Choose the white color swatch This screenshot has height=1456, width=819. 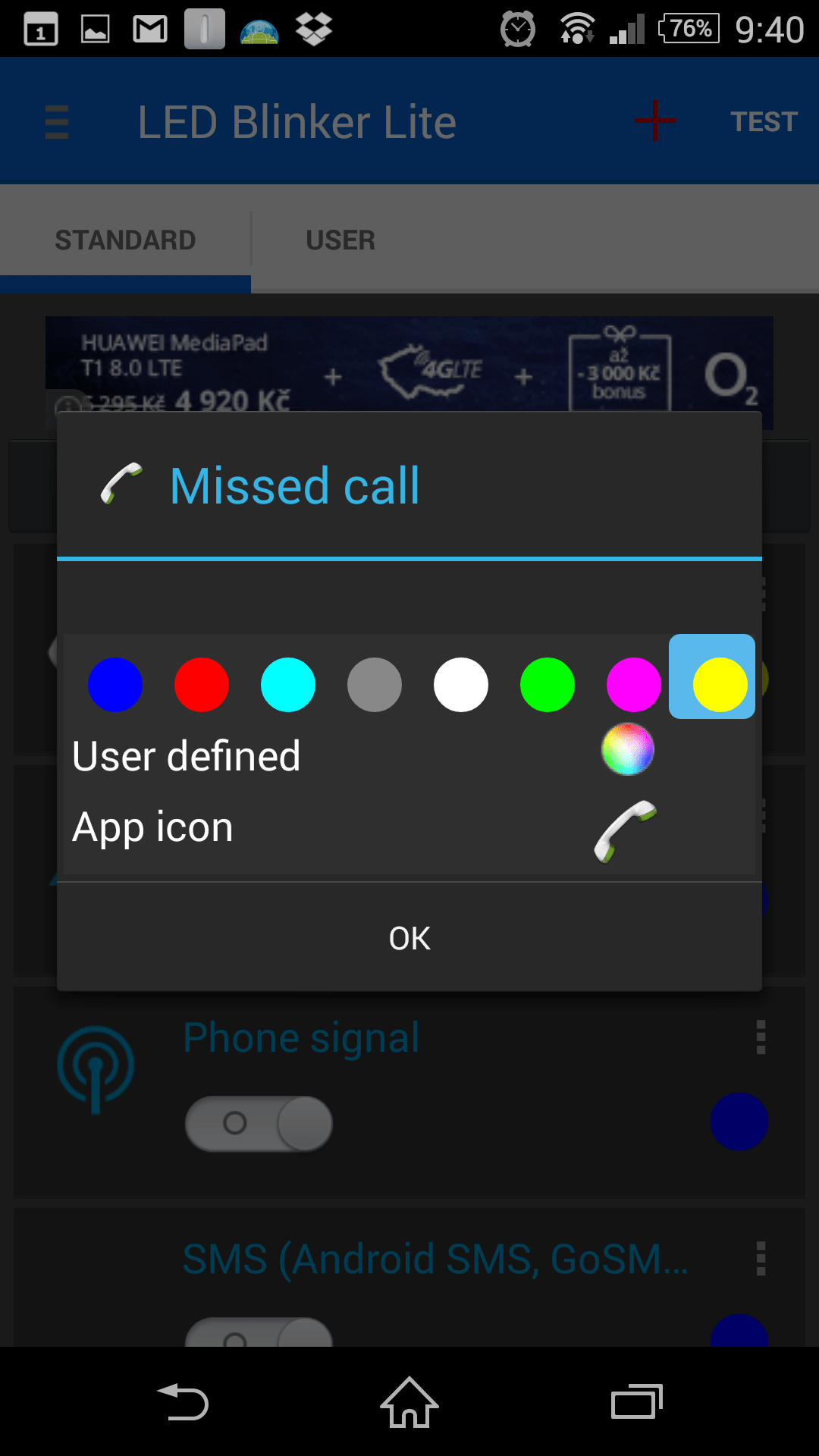[461, 685]
